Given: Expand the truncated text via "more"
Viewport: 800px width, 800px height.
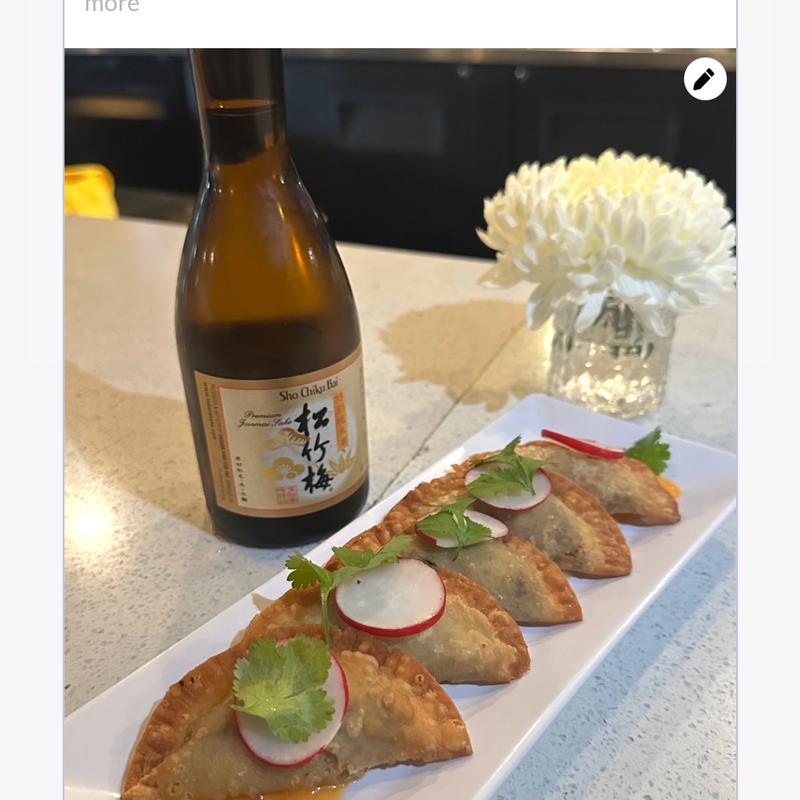Looking at the screenshot, I should (111, 7).
